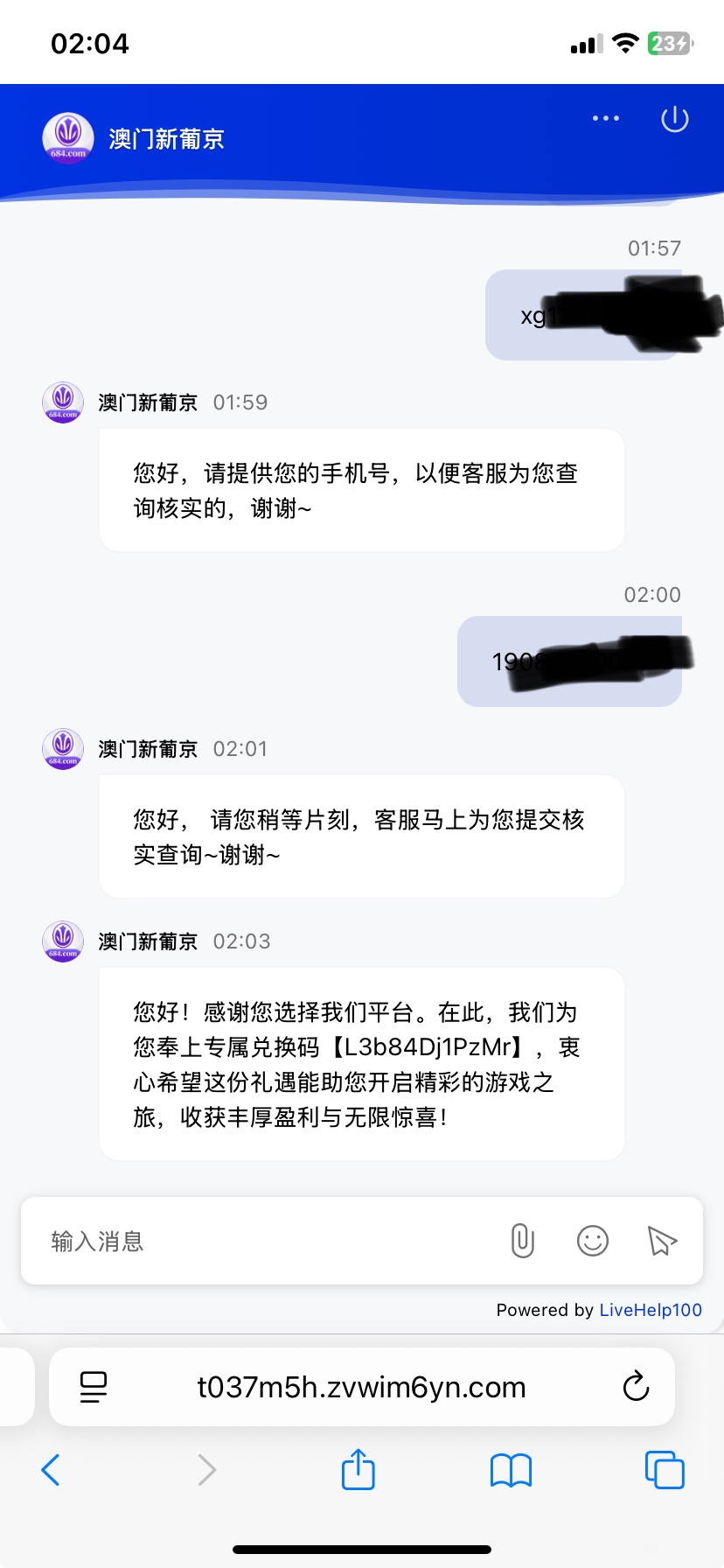Tap the send message arrow icon
Viewport: 724px width, 1568px height.
[x=661, y=1241]
